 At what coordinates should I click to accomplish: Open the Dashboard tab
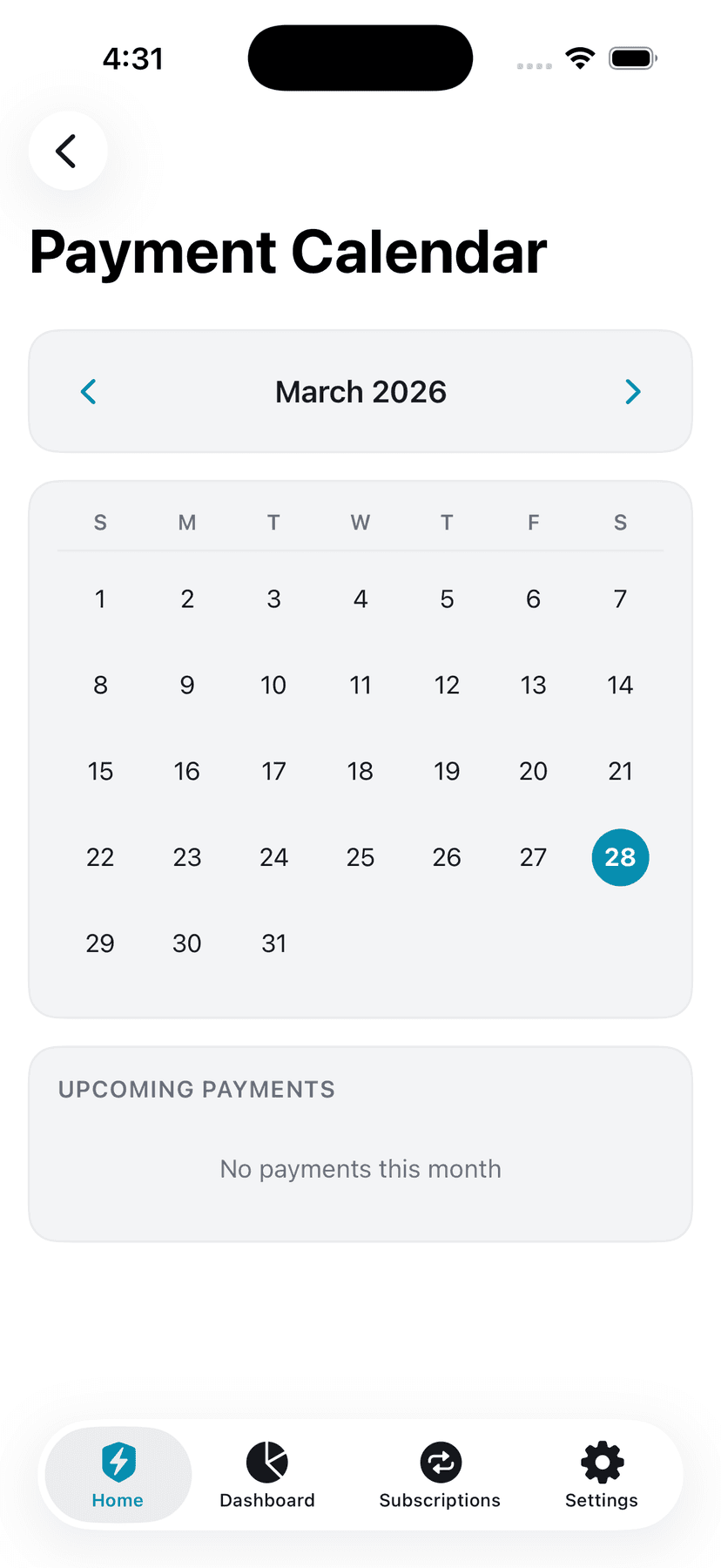click(267, 1475)
